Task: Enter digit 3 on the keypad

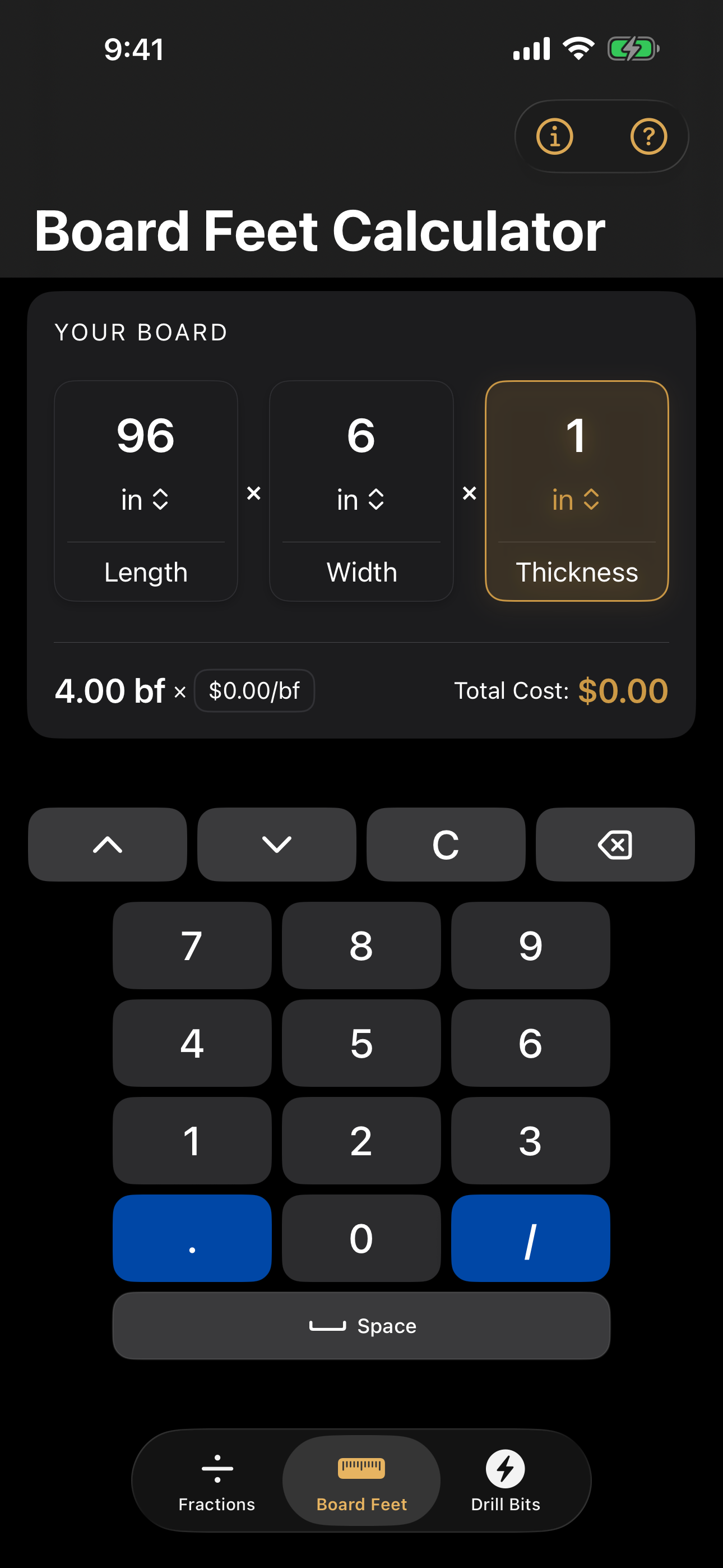Action: (x=530, y=1141)
